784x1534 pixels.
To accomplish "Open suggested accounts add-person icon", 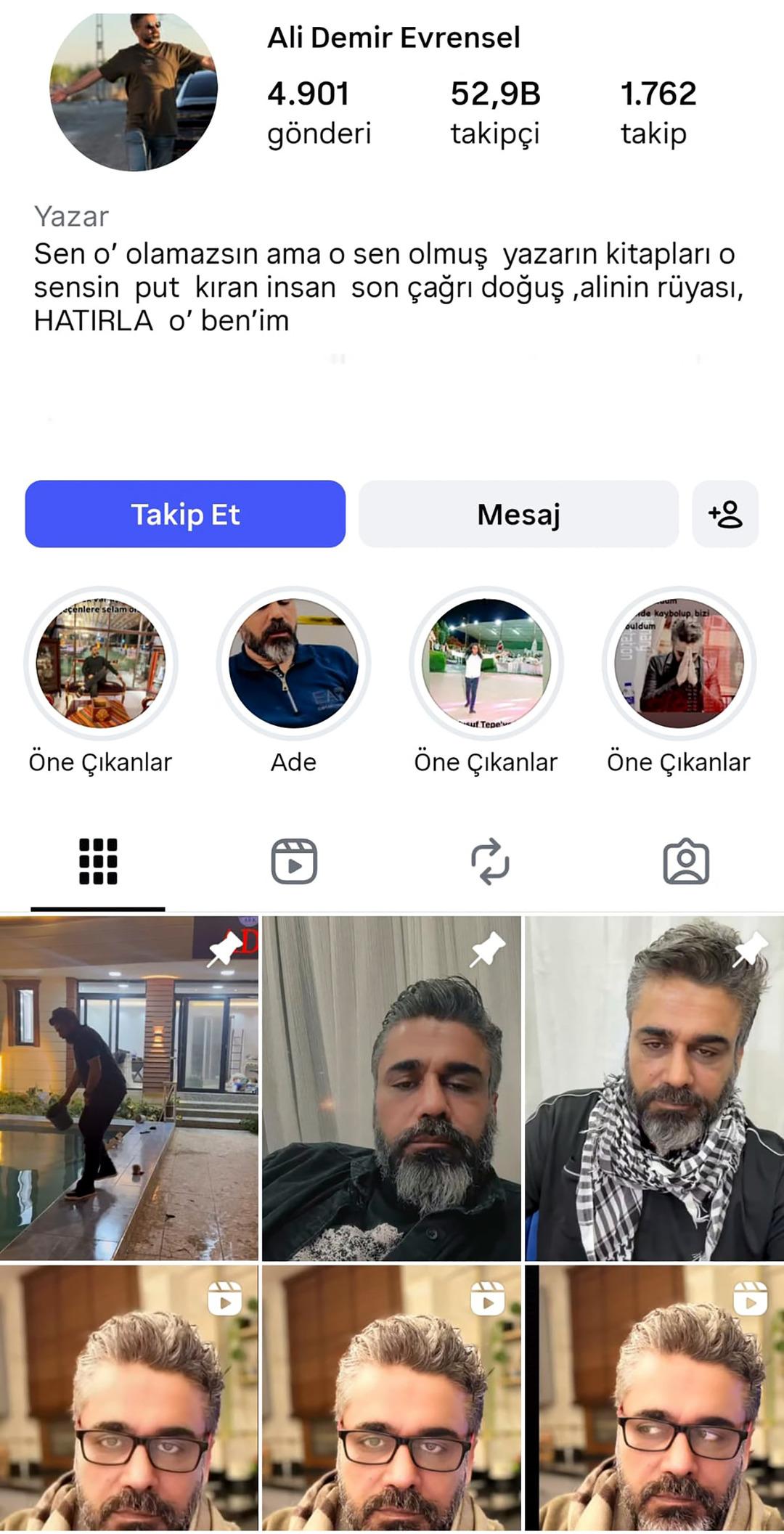I will tap(725, 514).
